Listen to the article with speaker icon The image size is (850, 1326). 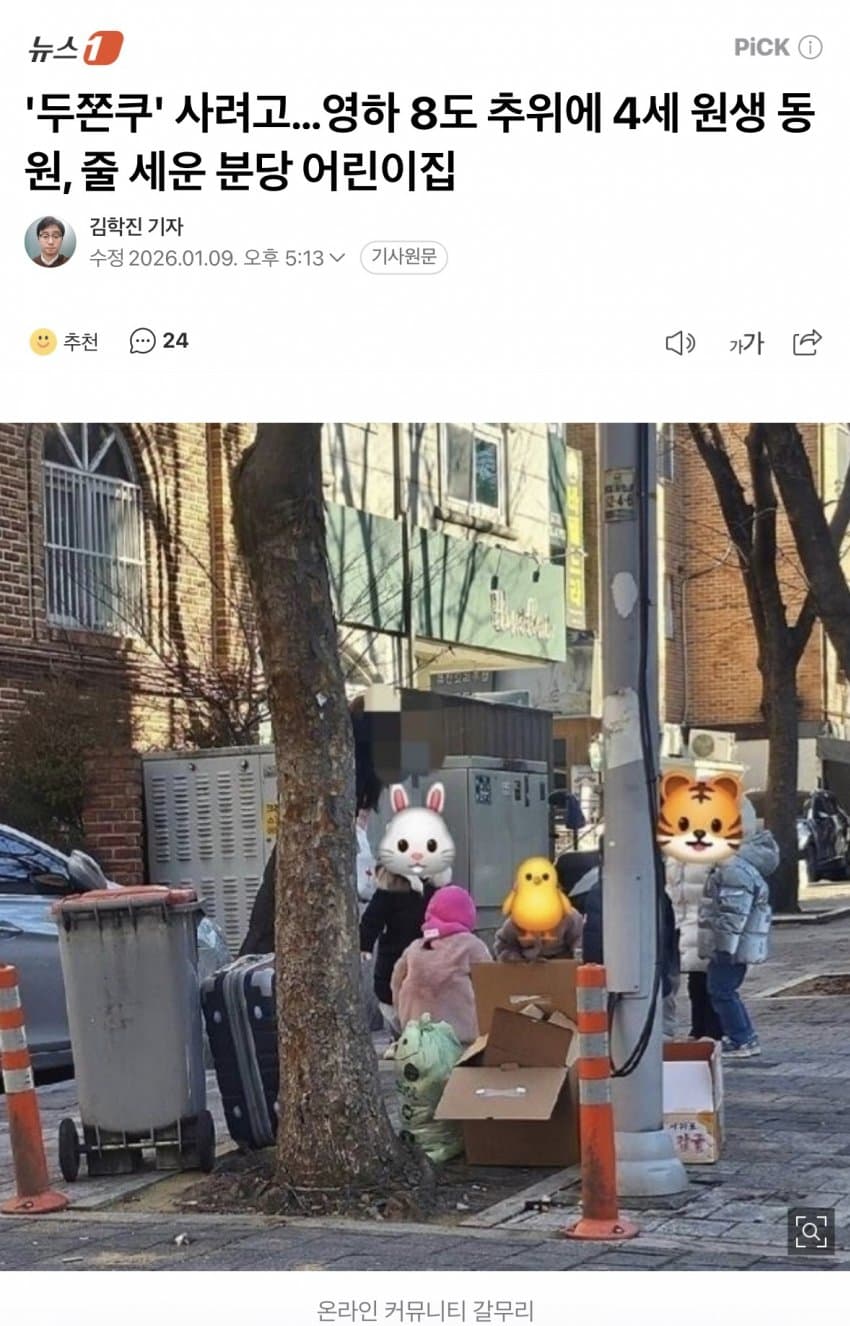680,343
